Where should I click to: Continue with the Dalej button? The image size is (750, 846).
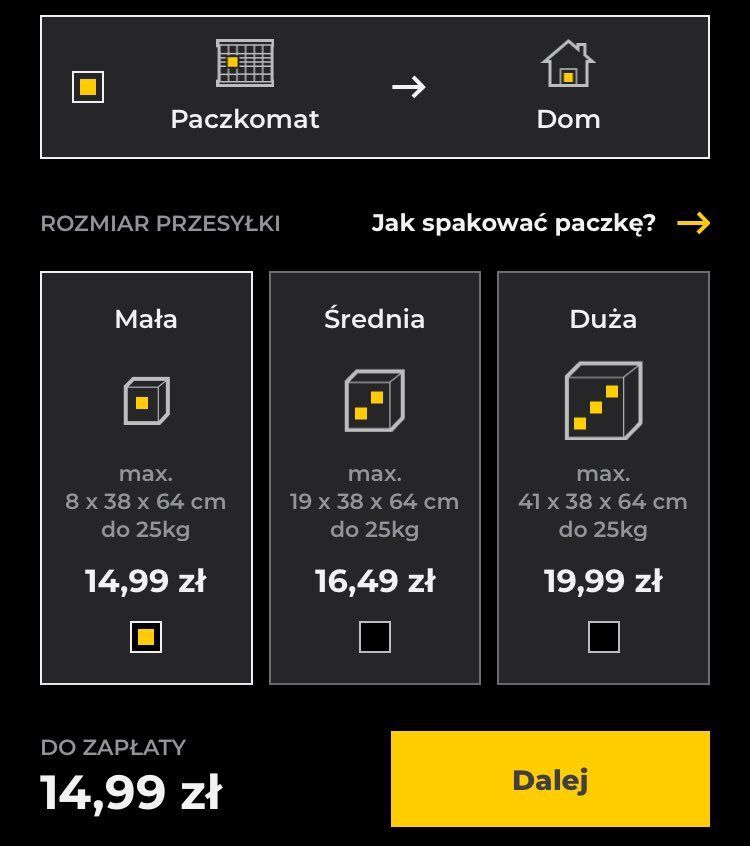[550, 780]
